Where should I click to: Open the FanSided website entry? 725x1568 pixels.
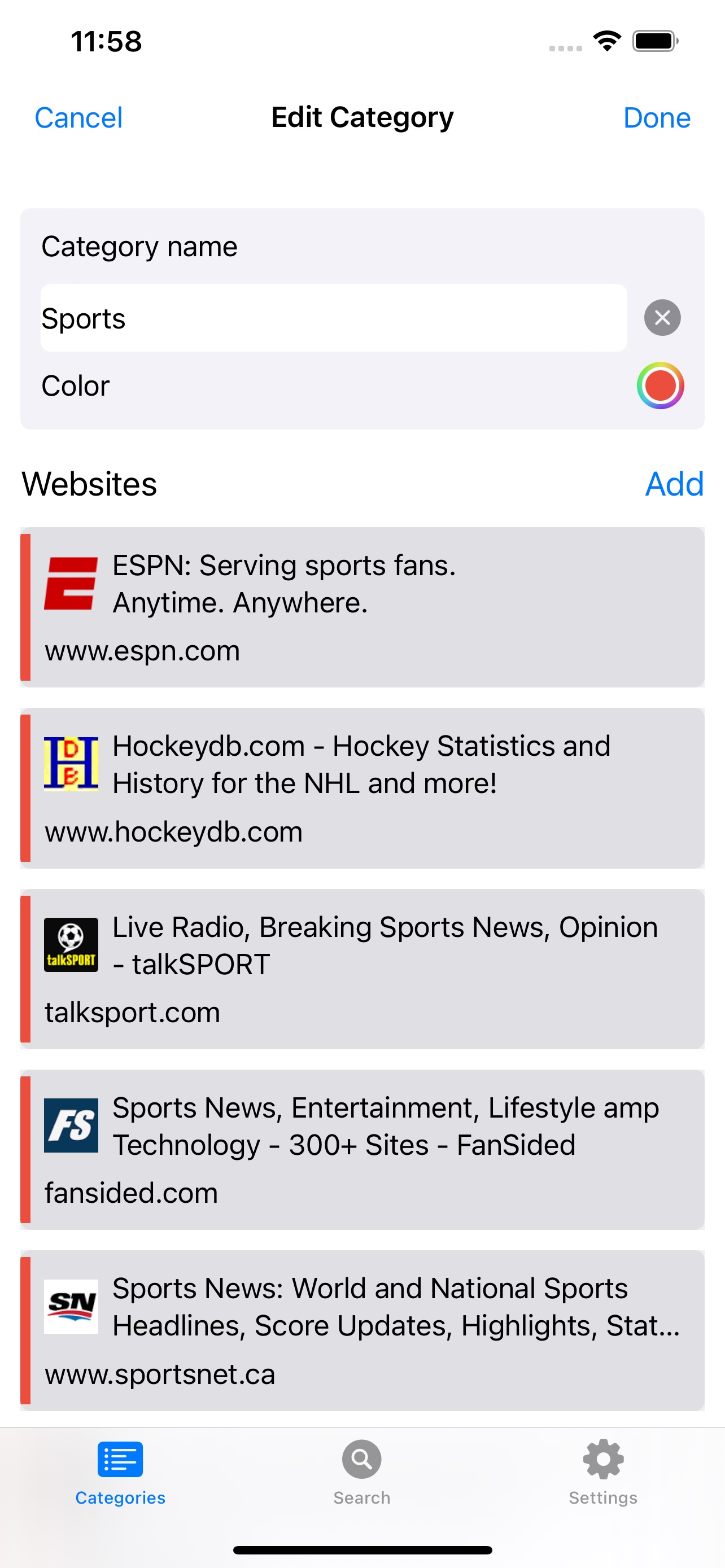tap(362, 1150)
